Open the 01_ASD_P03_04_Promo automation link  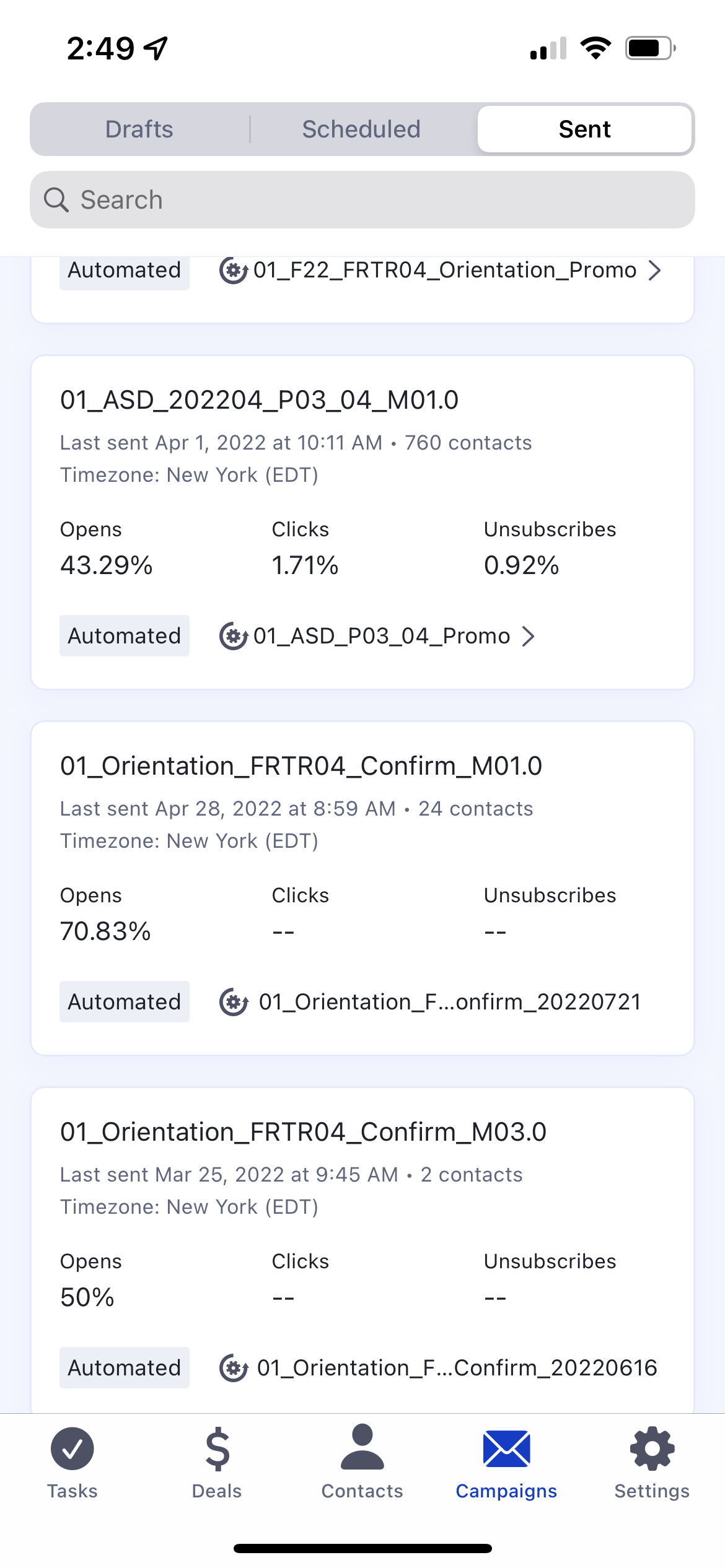point(377,636)
